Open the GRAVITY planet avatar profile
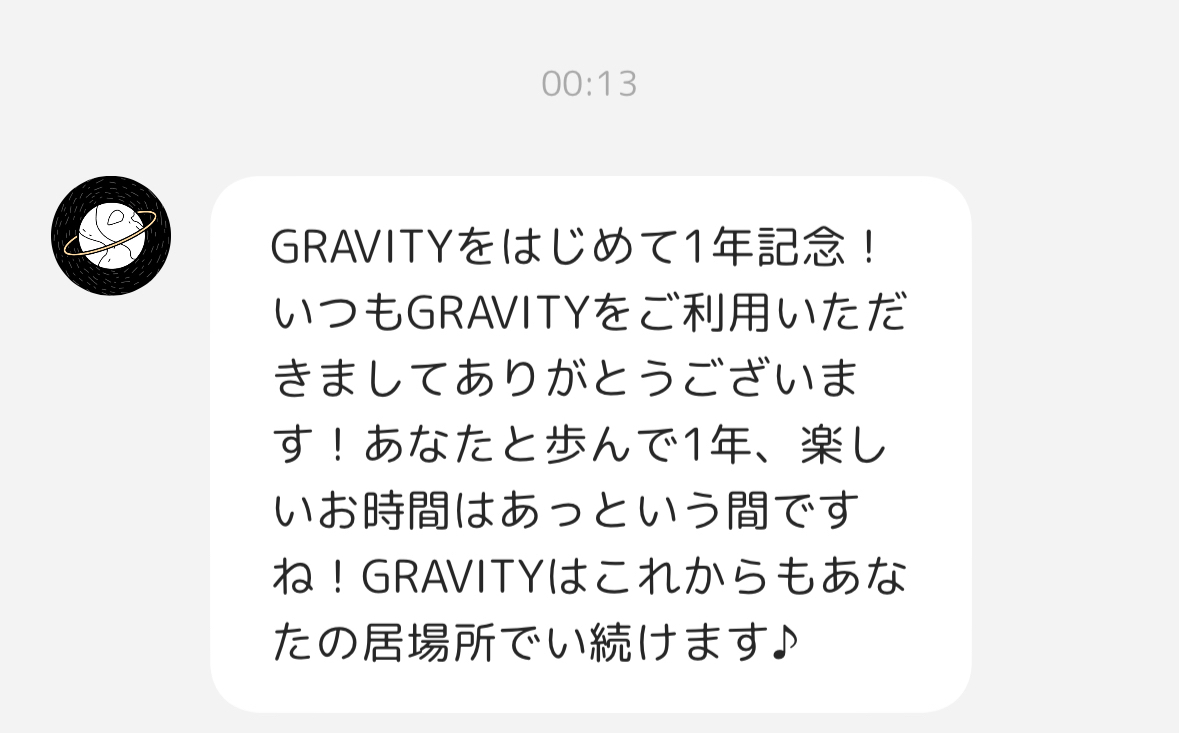This screenshot has height=733, width=1179. (x=111, y=236)
